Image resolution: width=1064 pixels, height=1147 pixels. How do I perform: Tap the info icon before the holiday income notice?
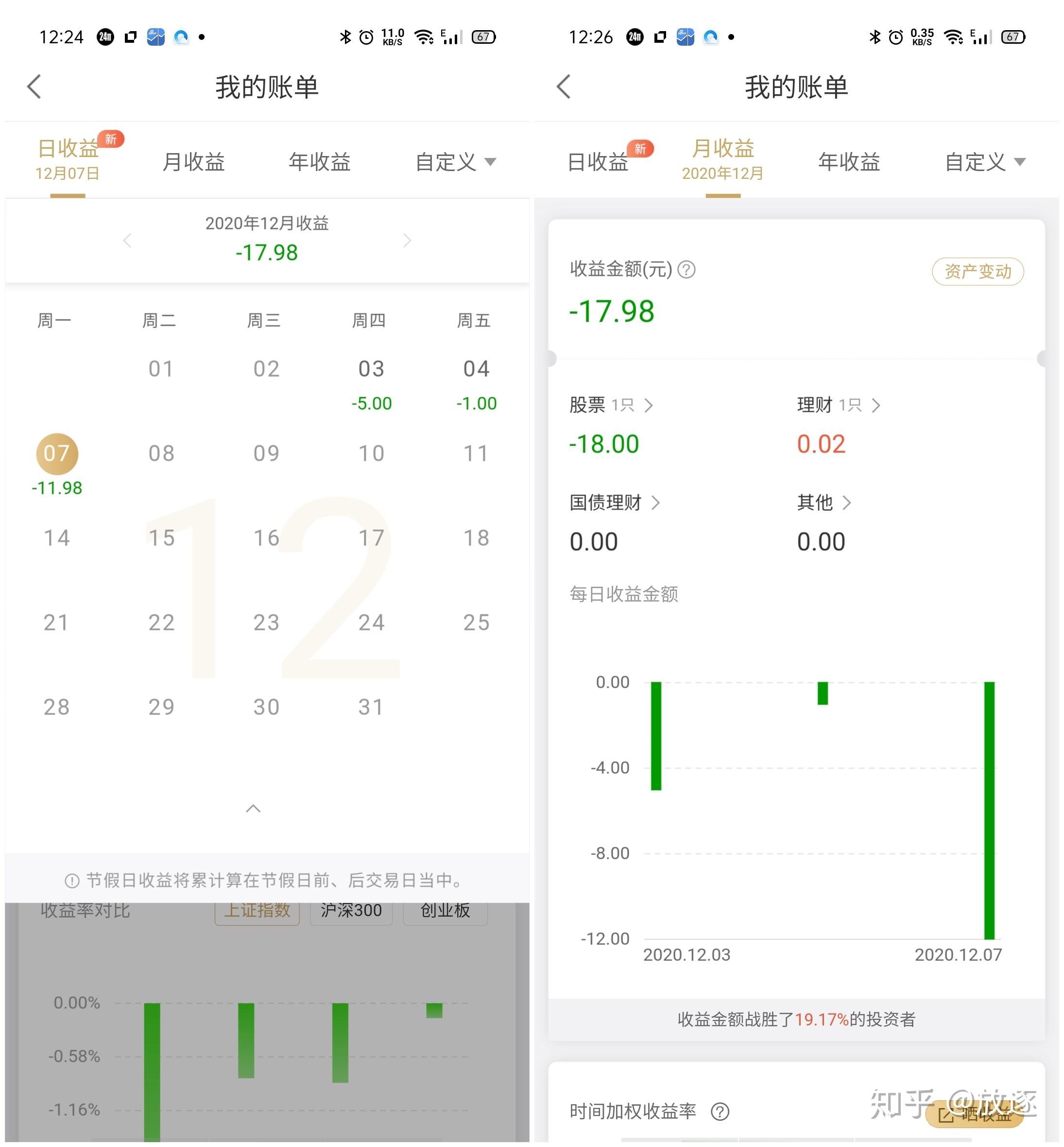[x=71, y=879]
